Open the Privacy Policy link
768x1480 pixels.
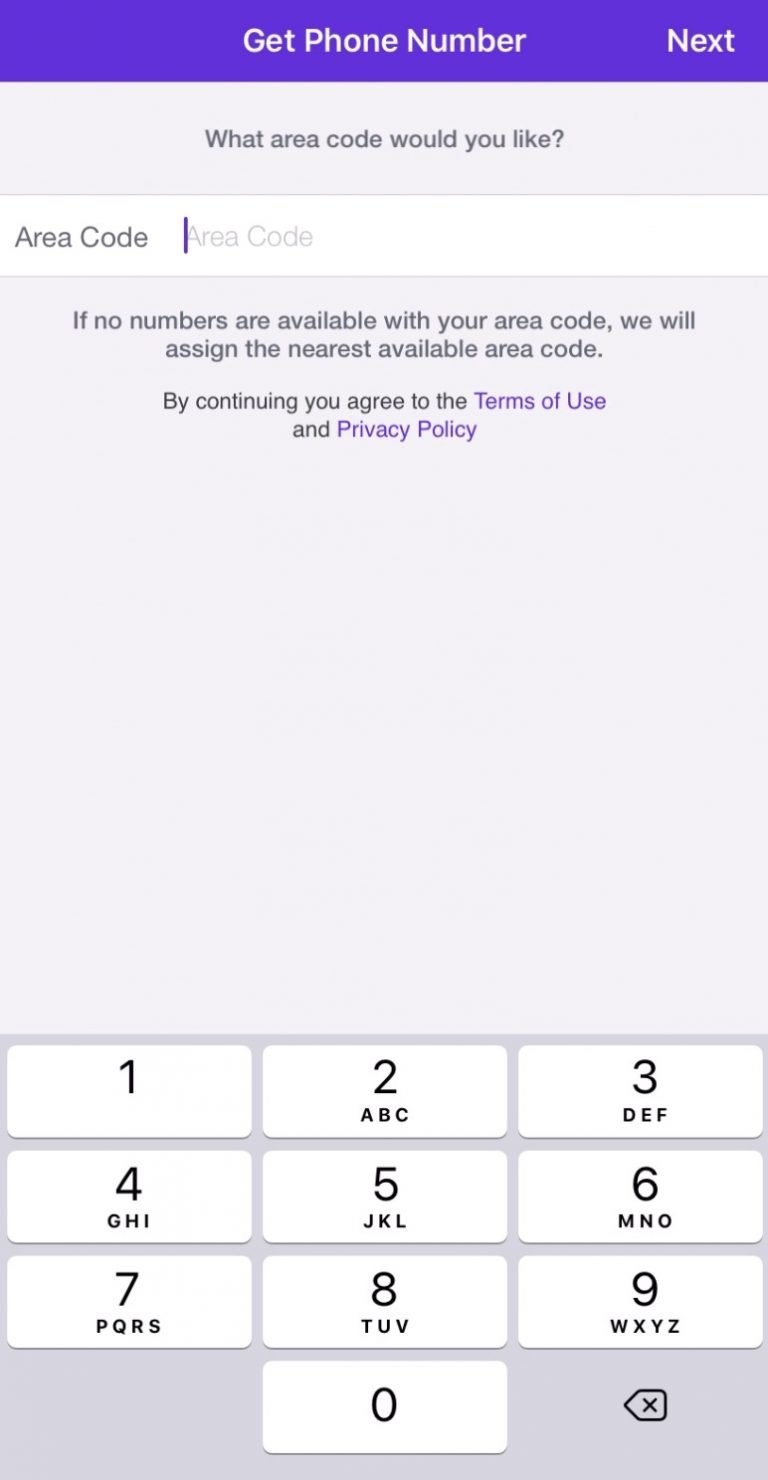406,428
